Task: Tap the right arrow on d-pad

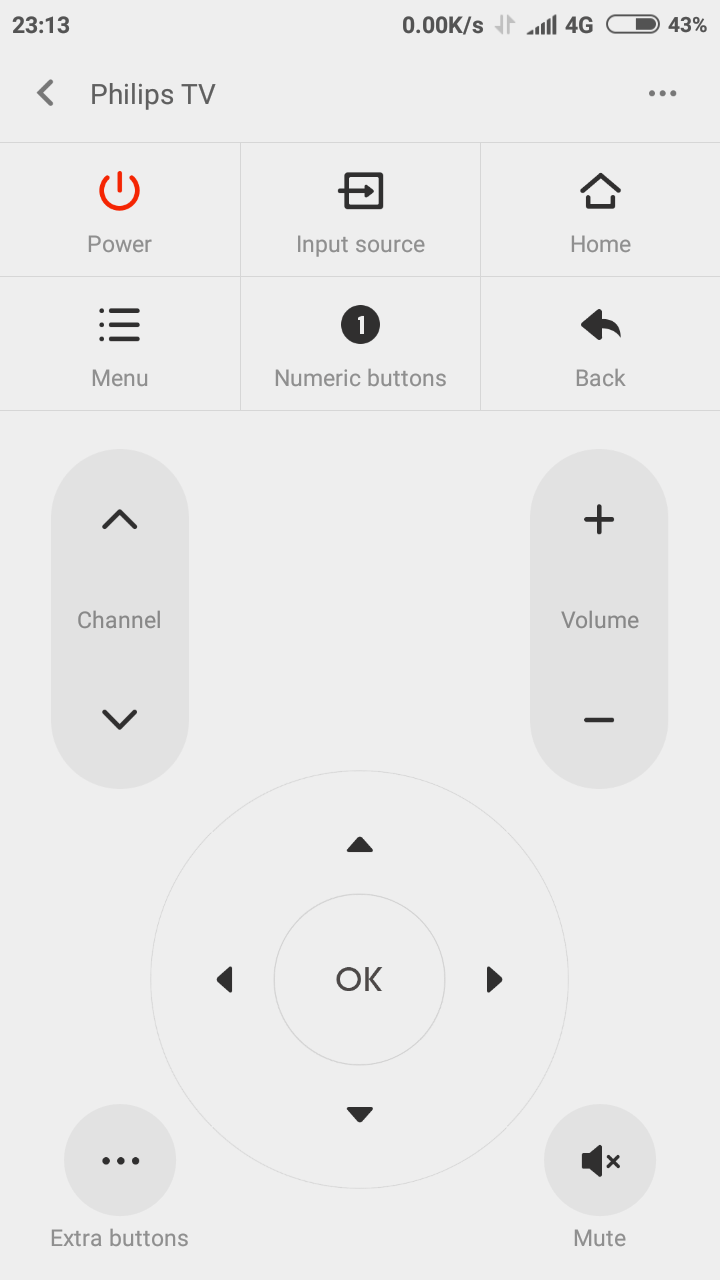Action: (494, 979)
